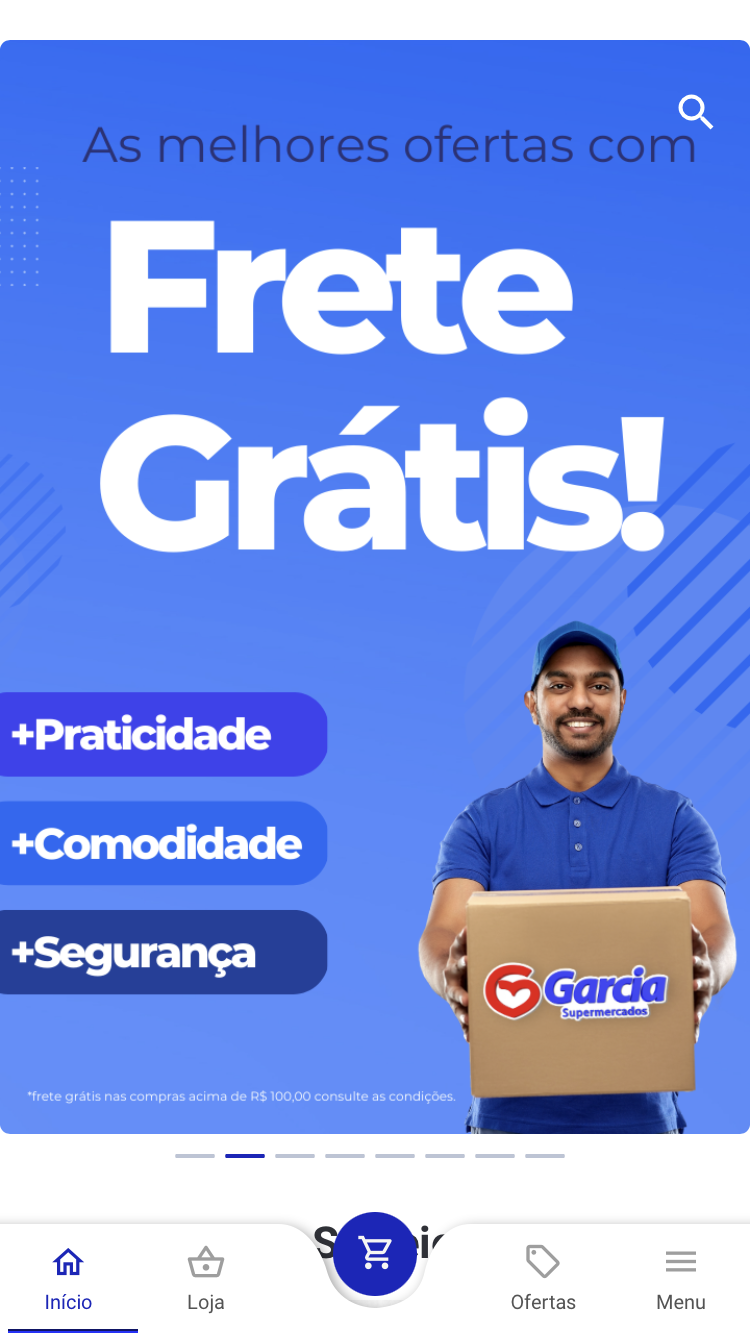Select the last banner page indicator
Image resolution: width=750 pixels, height=1334 pixels.
545,1156
